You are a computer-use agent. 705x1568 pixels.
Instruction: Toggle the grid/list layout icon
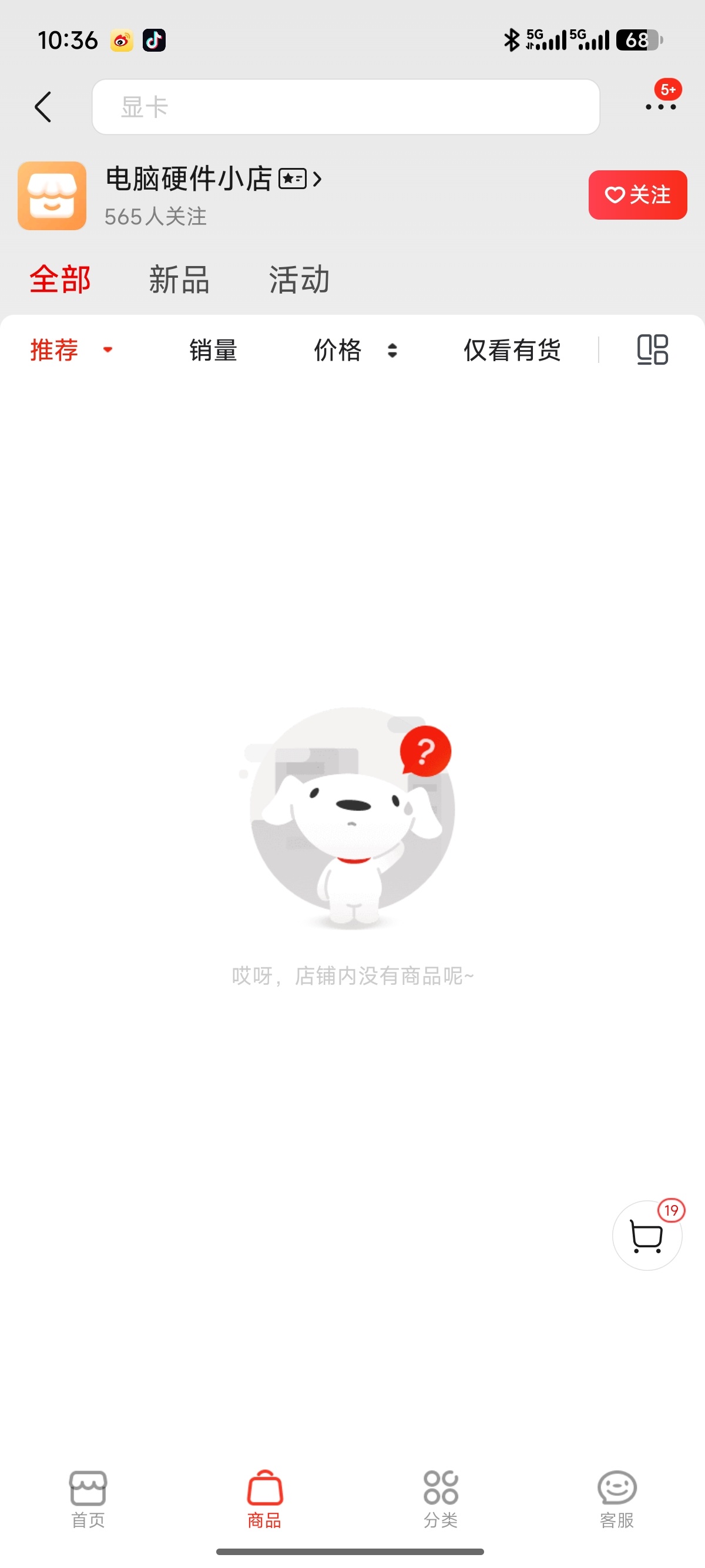coord(652,350)
